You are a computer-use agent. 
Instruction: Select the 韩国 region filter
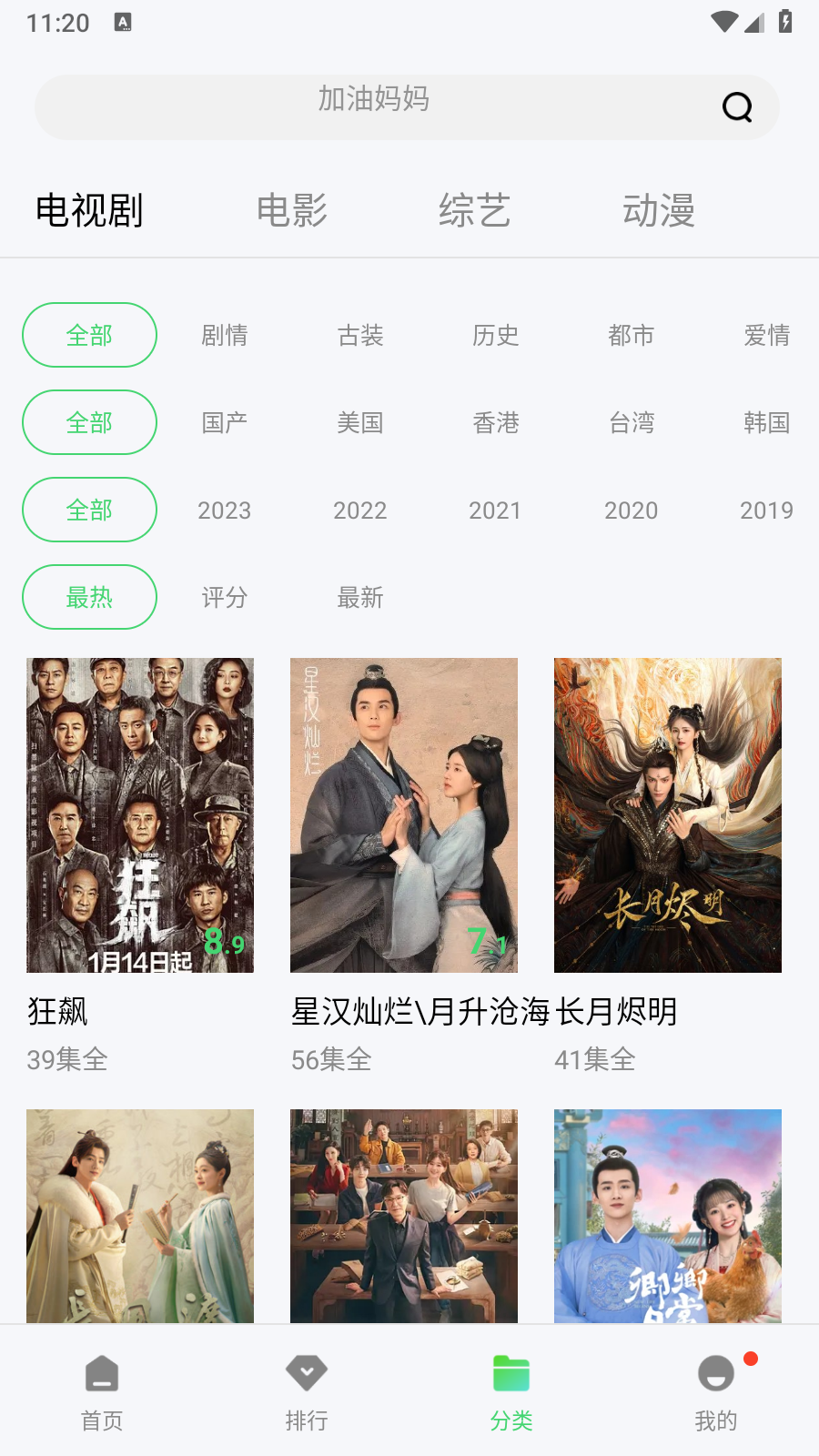point(766,422)
